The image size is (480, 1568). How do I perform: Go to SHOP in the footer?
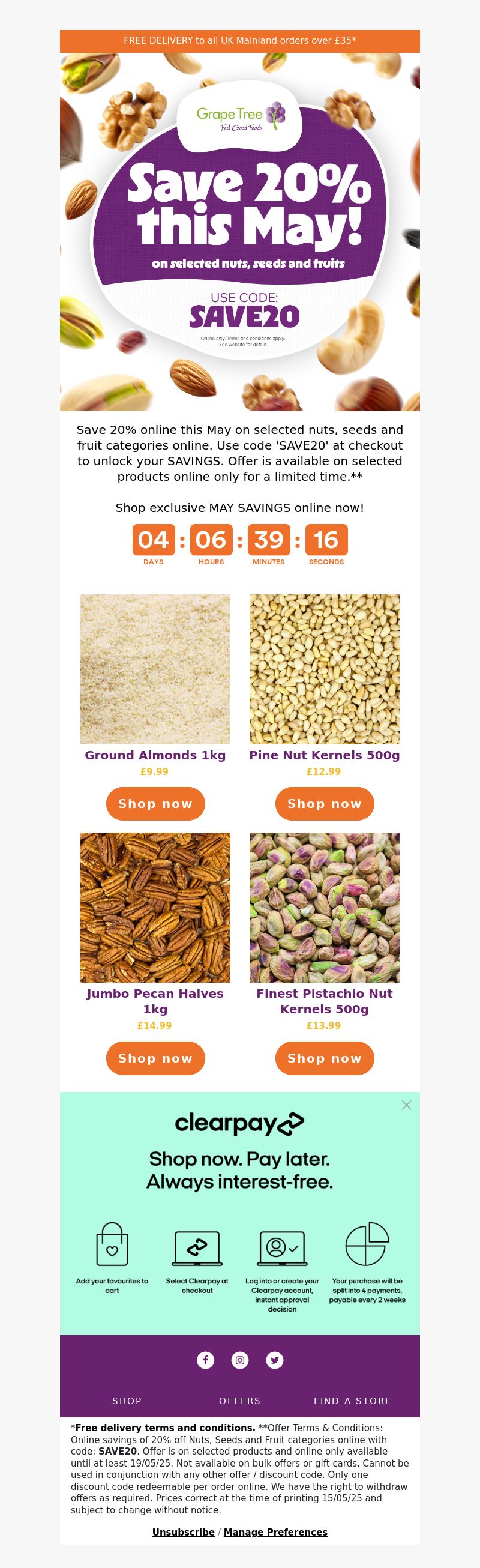tap(127, 1401)
